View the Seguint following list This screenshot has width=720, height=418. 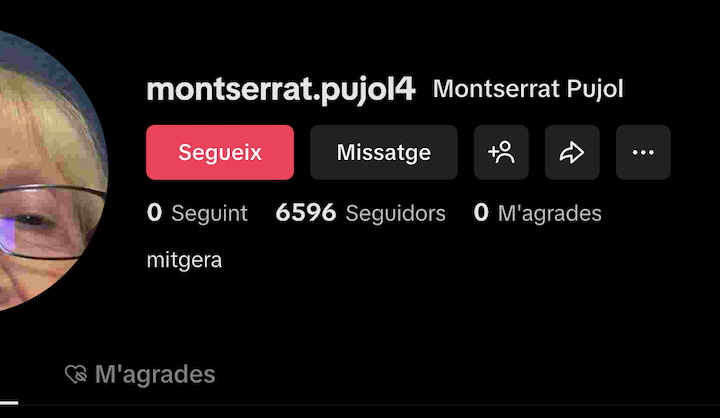(198, 213)
